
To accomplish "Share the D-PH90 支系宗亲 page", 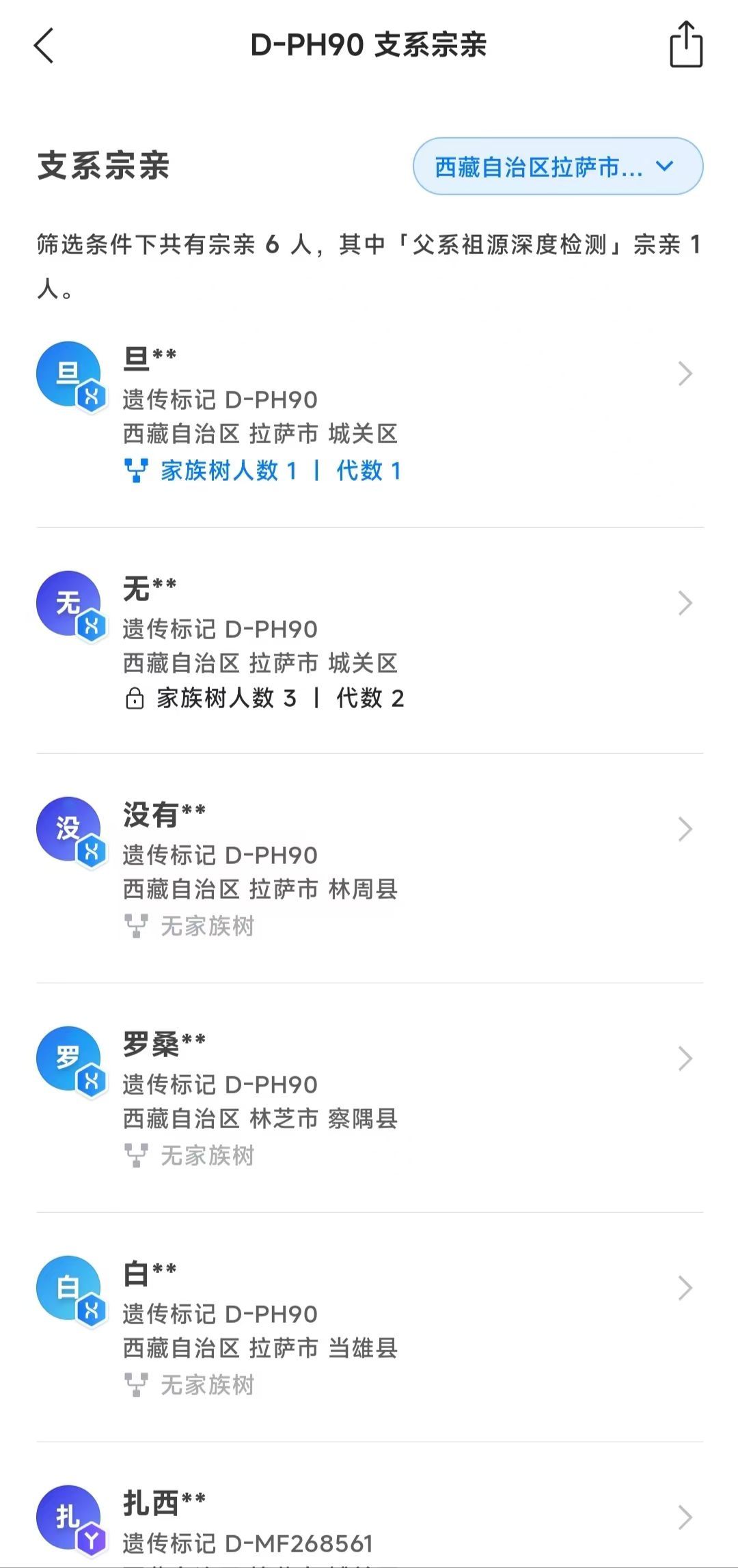I will (685, 44).
